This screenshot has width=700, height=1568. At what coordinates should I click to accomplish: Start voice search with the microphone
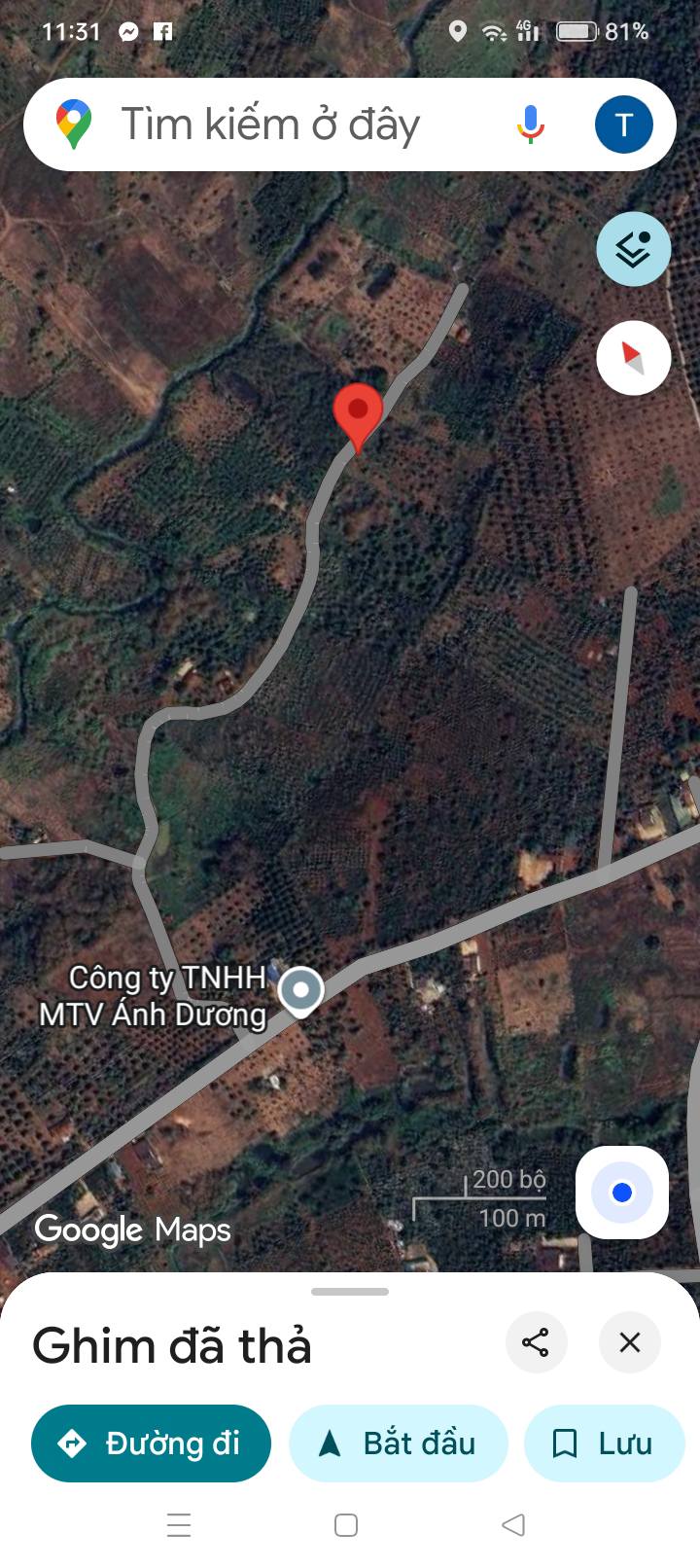coord(530,125)
